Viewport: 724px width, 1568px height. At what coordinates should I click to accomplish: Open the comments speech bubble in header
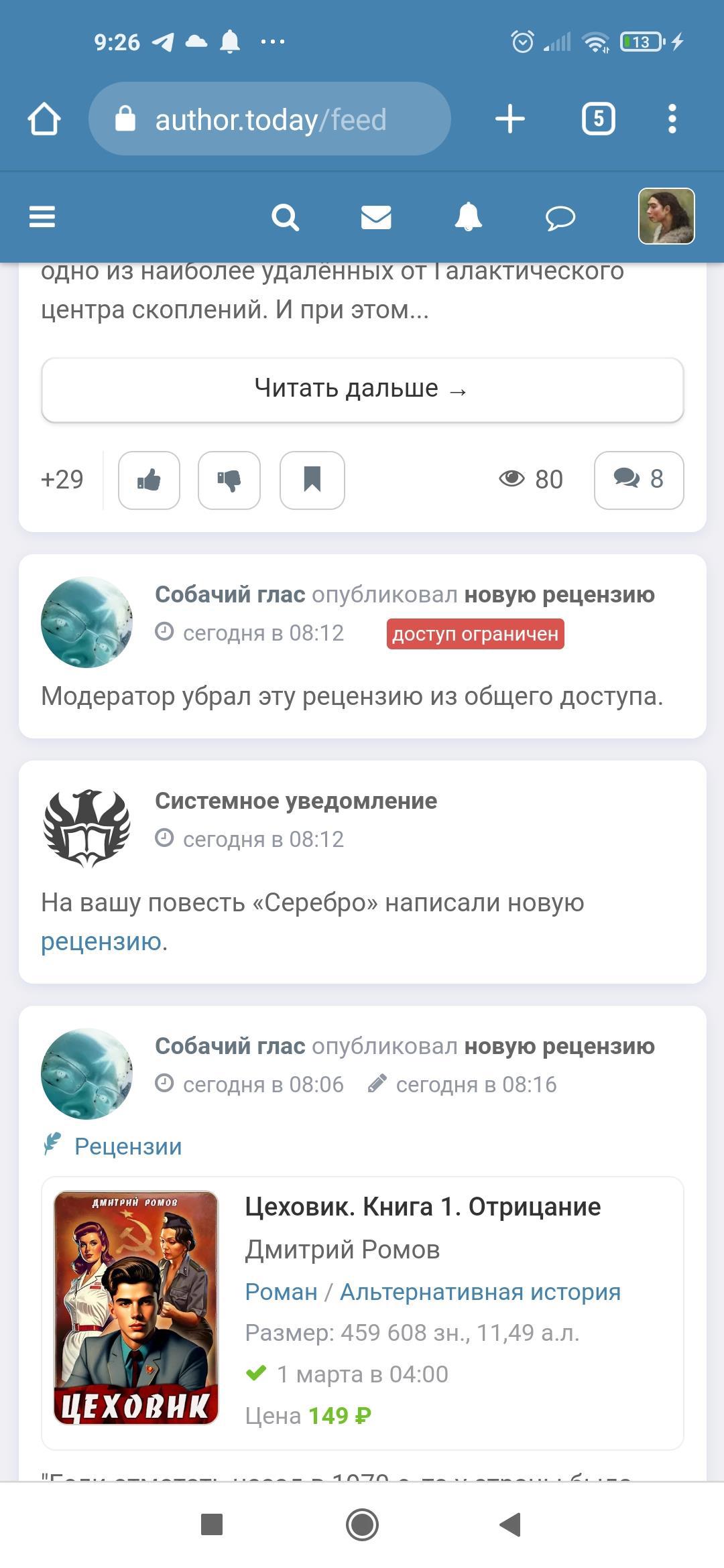[x=560, y=217]
